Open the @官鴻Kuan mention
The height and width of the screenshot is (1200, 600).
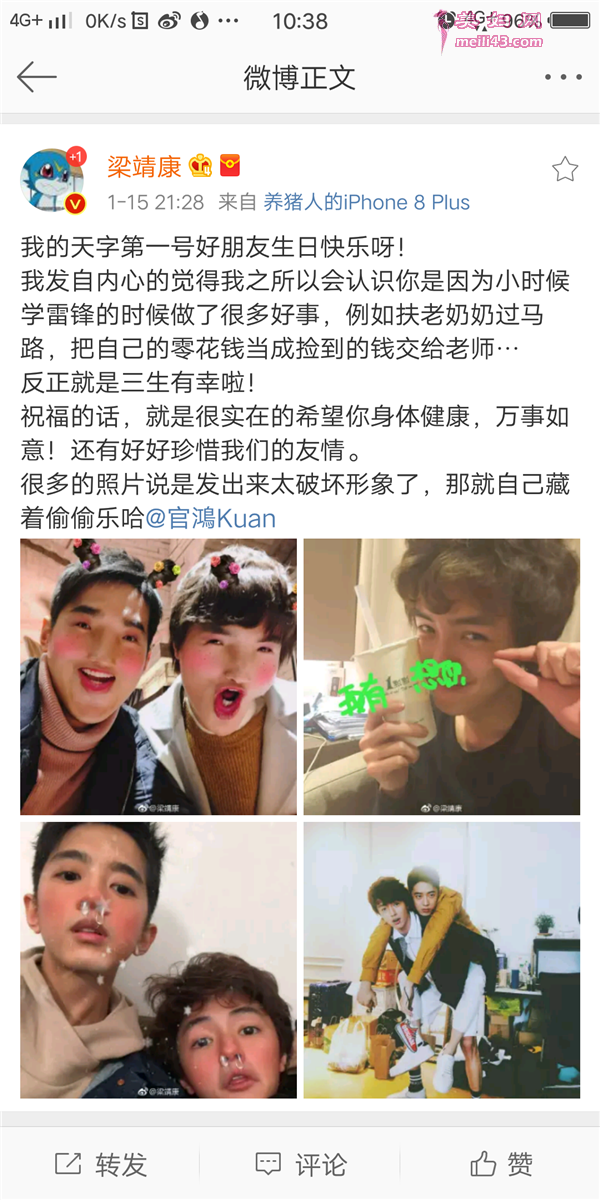[x=211, y=518]
